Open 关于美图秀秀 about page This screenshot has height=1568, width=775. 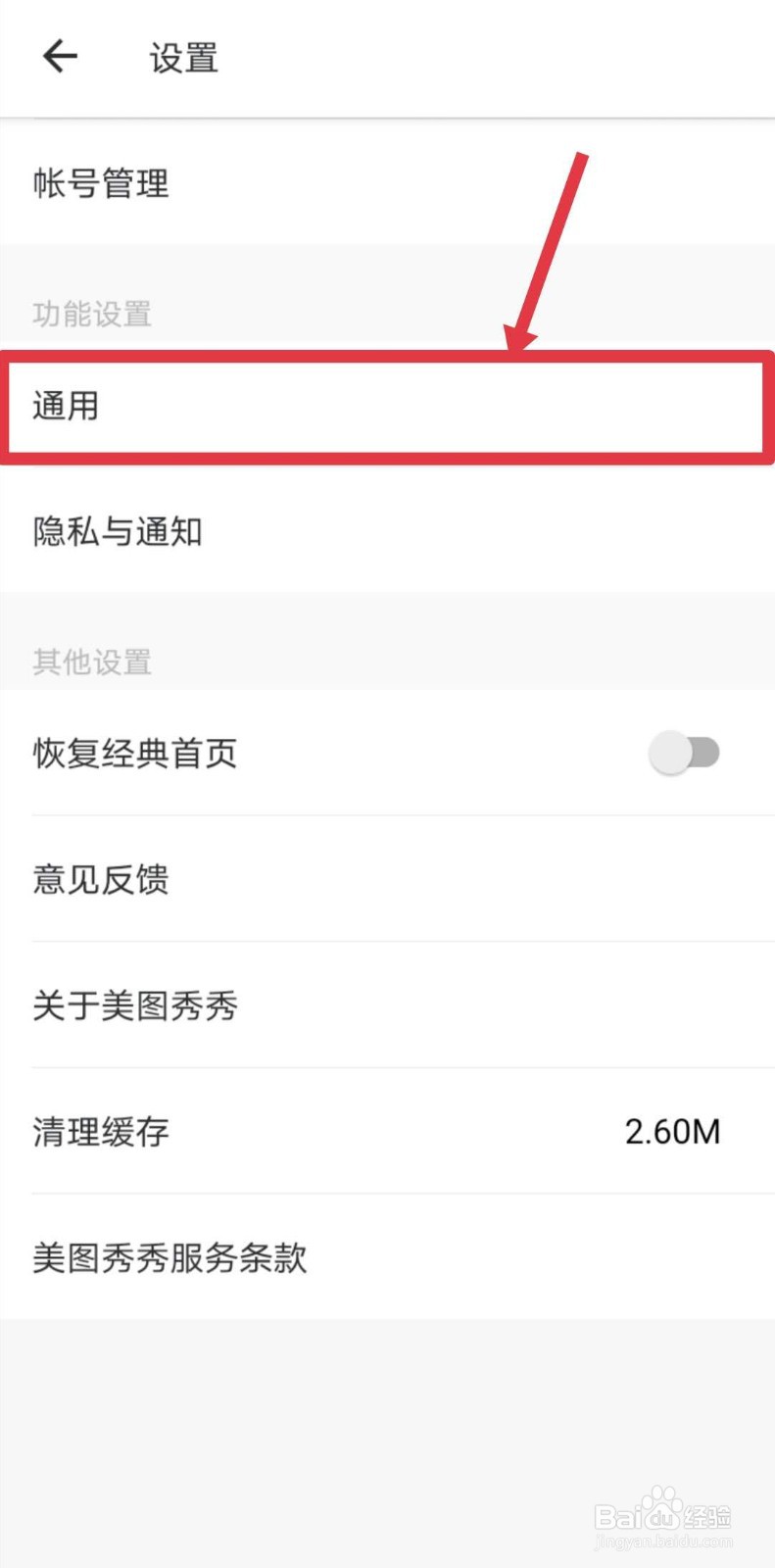(135, 1007)
